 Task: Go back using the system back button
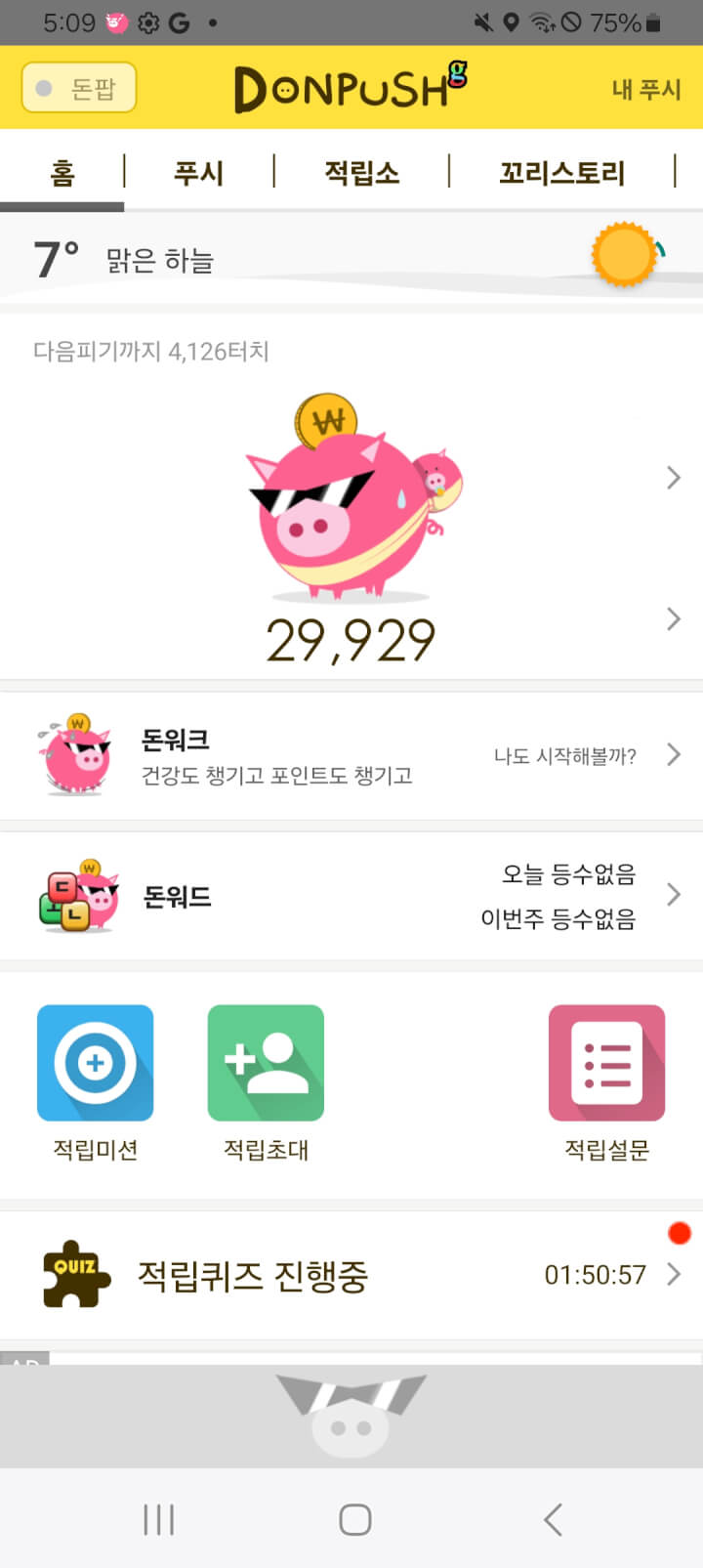[553, 1519]
